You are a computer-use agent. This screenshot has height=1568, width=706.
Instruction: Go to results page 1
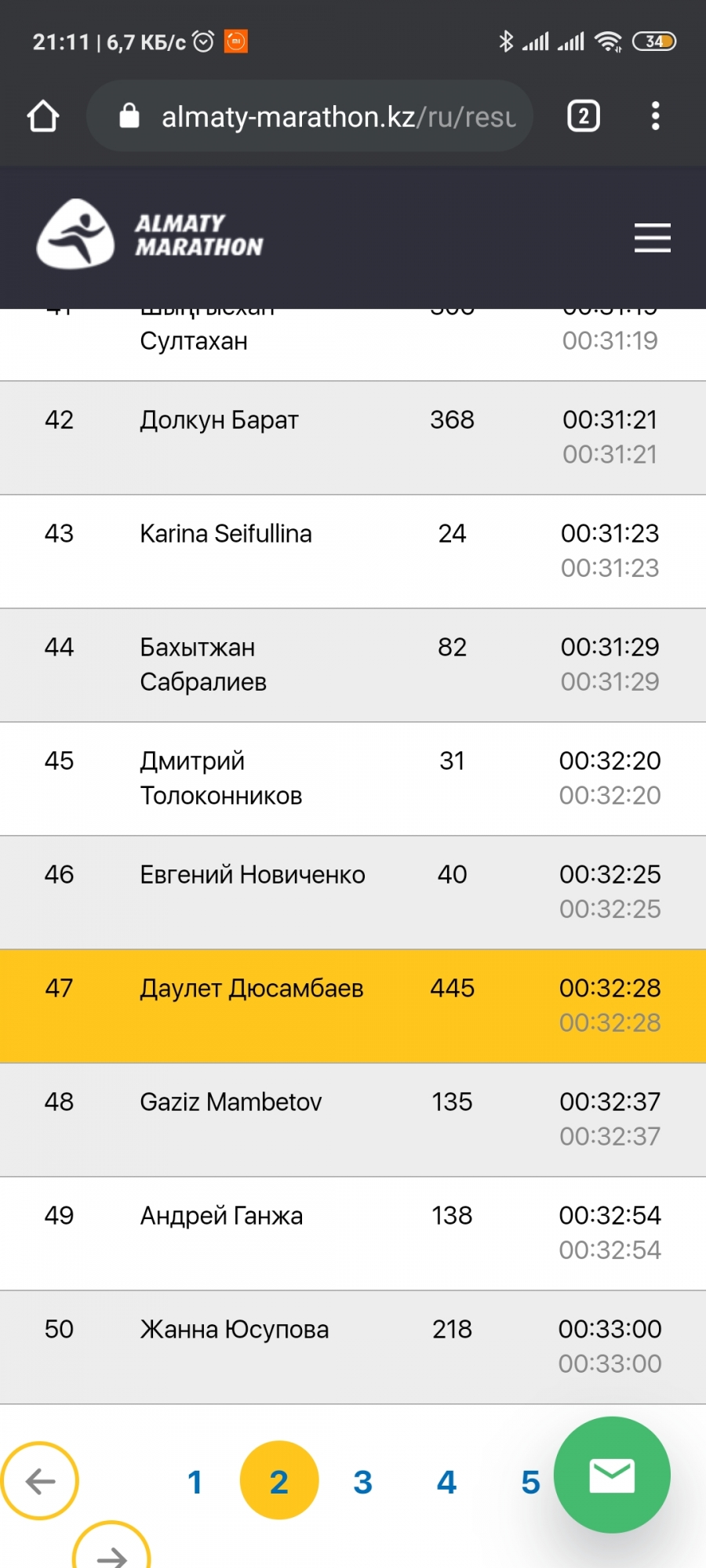[195, 1482]
